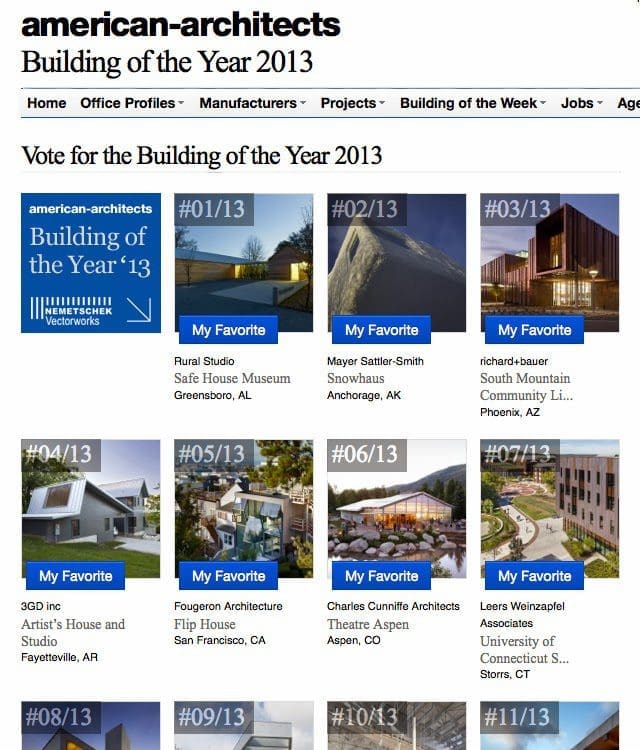The width and height of the screenshot is (640, 750).
Task: View the Flip House project page
Action: (x=204, y=624)
